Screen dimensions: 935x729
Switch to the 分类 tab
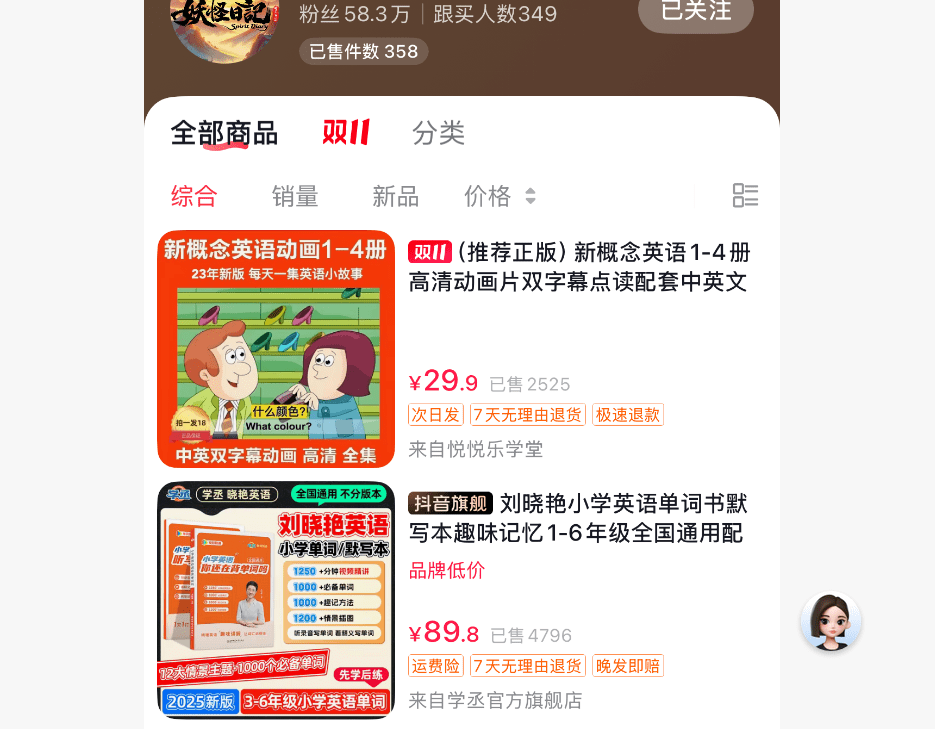click(438, 133)
